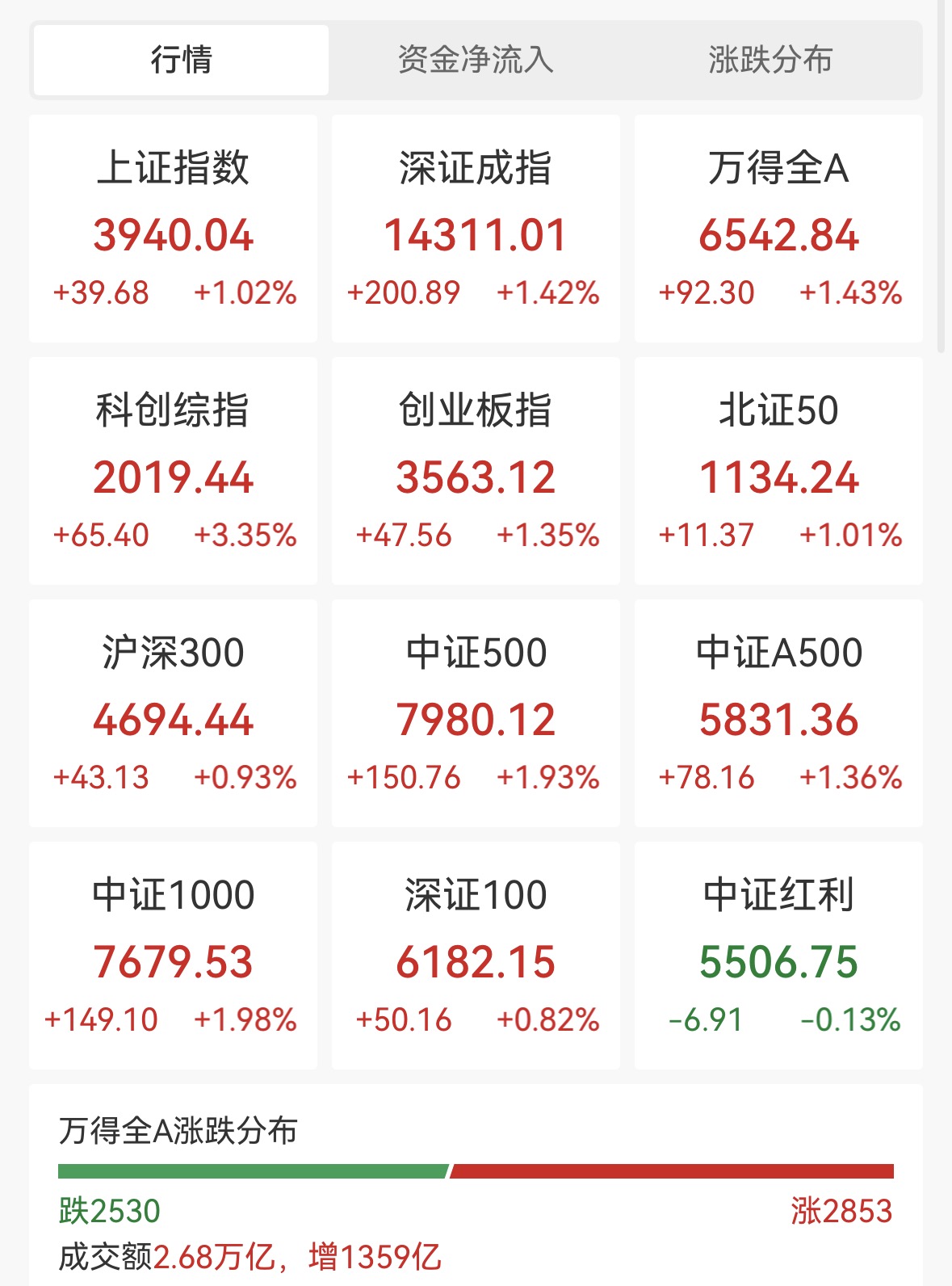This screenshot has width=952, height=1286.
Task: Open the 中证500 index card
Action: (x=476, y=713)
